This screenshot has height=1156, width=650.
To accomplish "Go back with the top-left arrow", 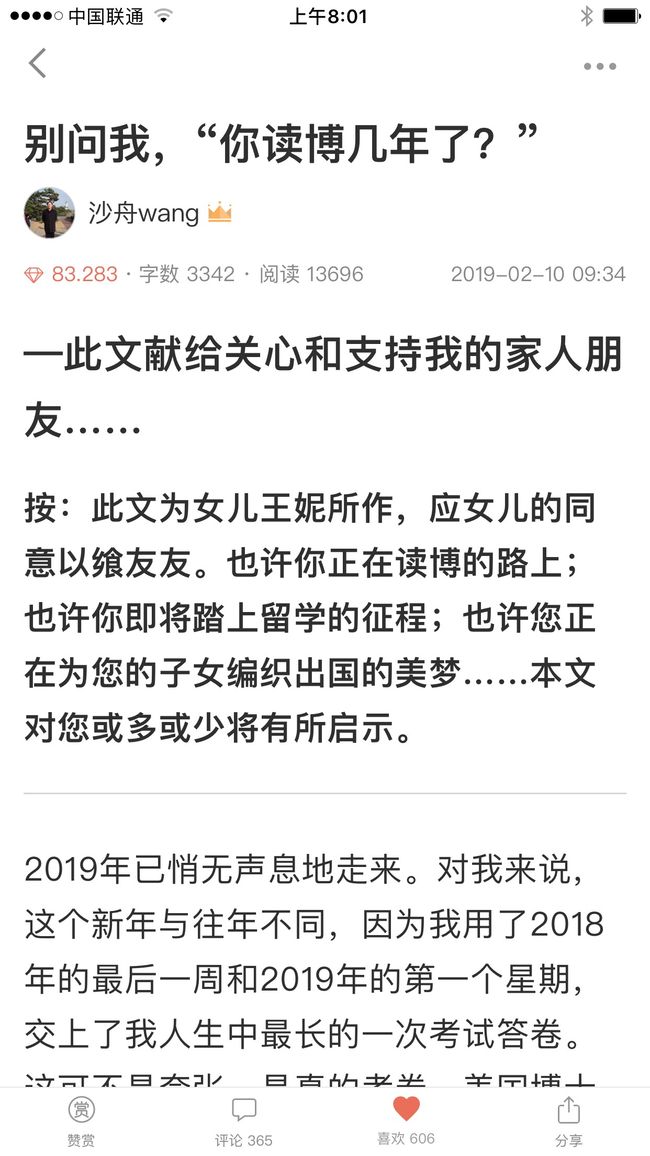I will coord(37,63).
